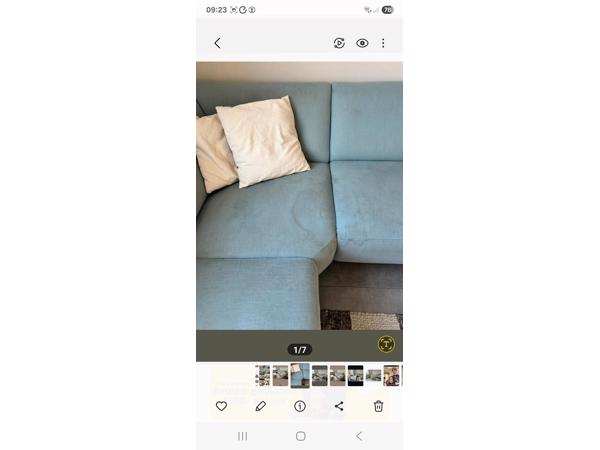Open the three-dot overflow menu
The height and width of the screenshot is (450, 600).
(383, 43)
